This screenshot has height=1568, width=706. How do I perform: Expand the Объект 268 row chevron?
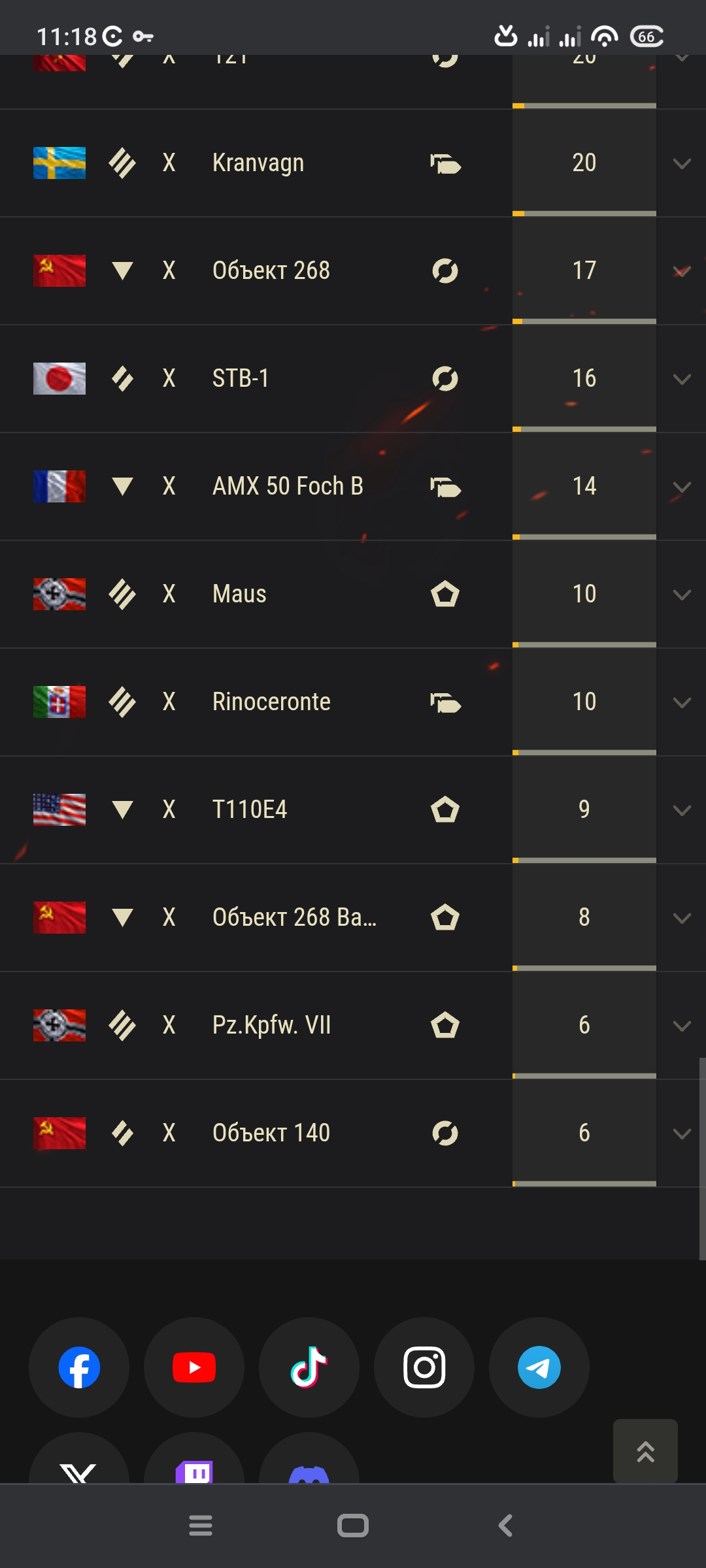(x=682, y=271)
